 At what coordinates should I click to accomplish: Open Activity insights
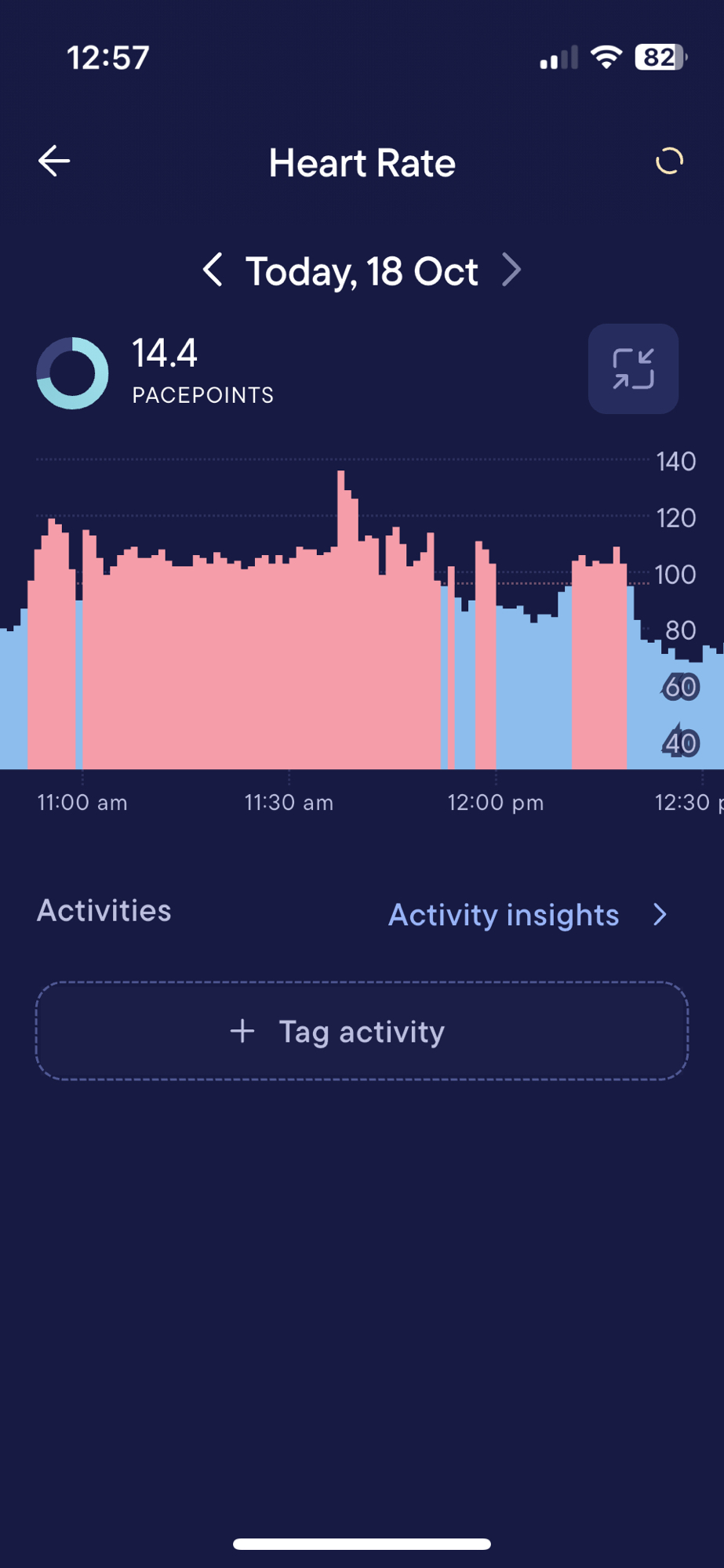[x=526, y=915]
